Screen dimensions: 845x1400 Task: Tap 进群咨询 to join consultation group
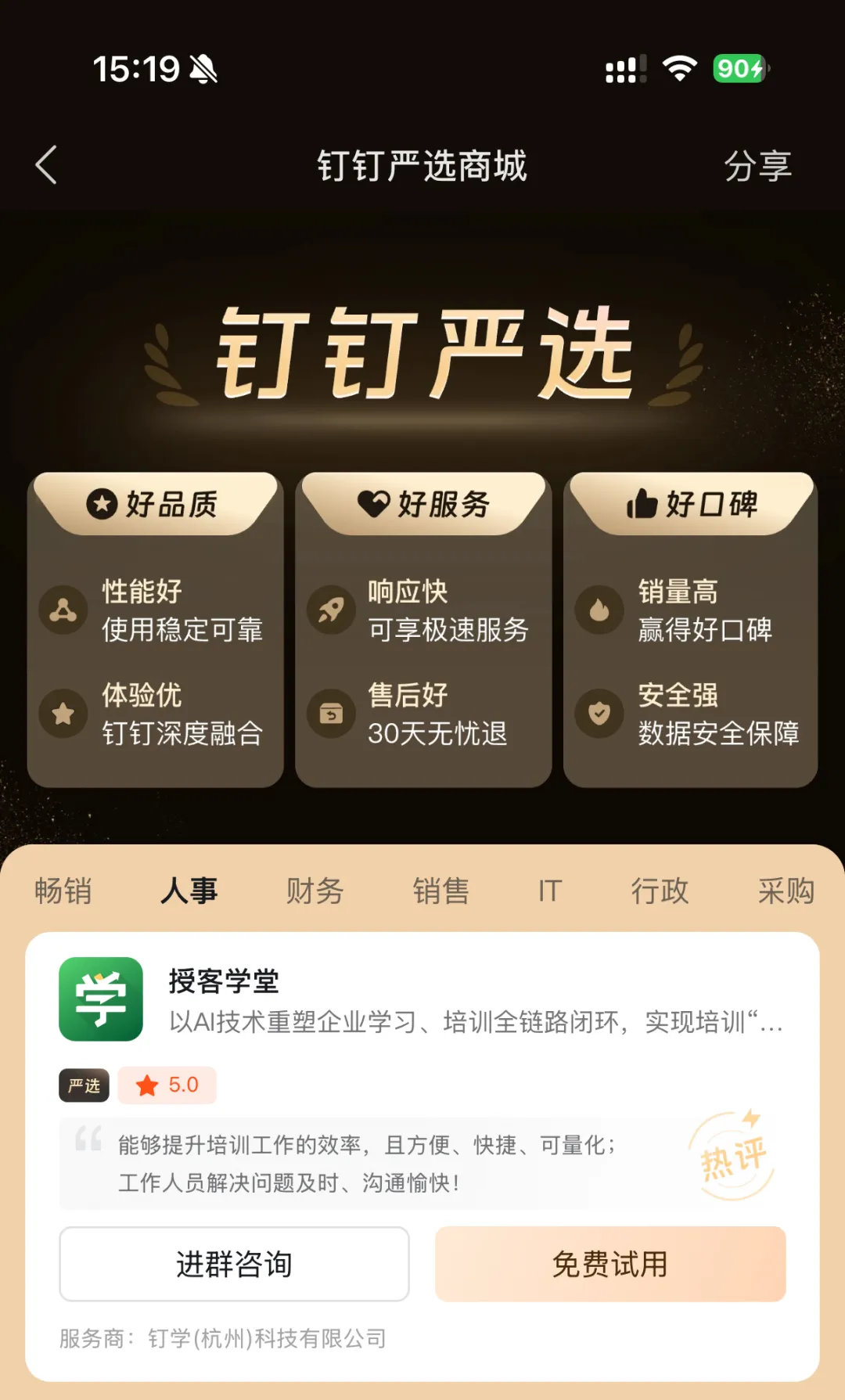pyautogui.click(x=234, y=1264)
